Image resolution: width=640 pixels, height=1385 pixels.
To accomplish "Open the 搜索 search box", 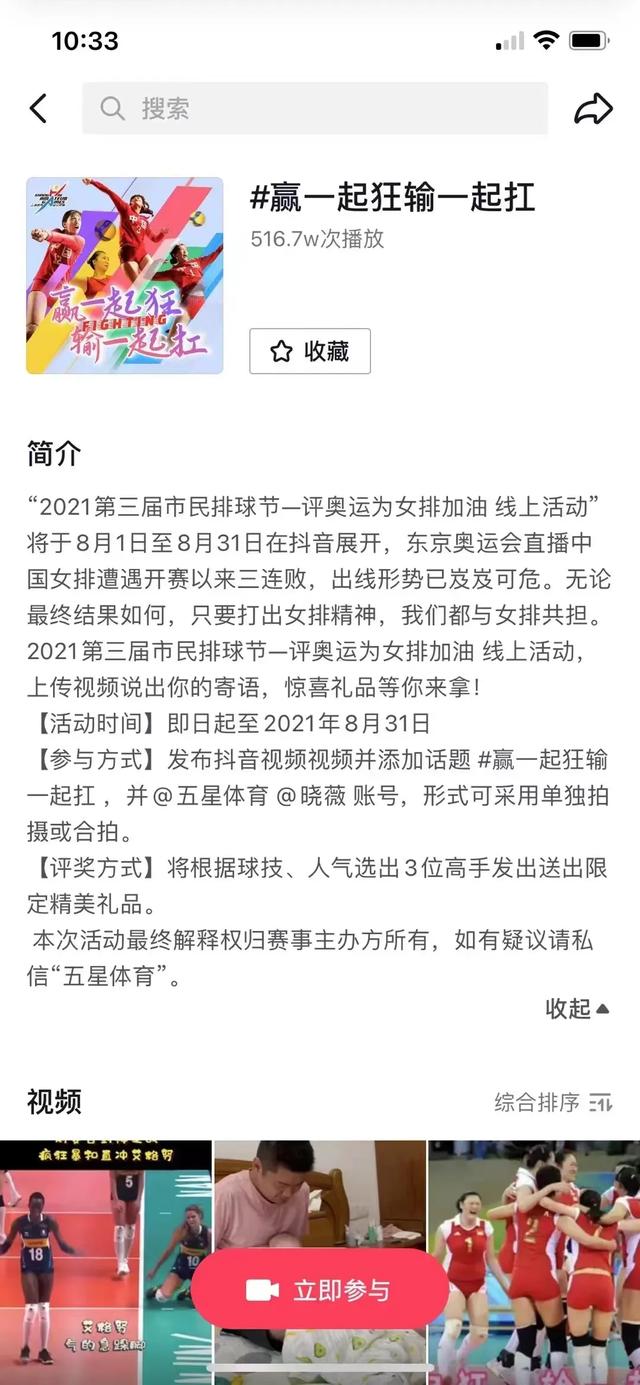I will 315,108.
